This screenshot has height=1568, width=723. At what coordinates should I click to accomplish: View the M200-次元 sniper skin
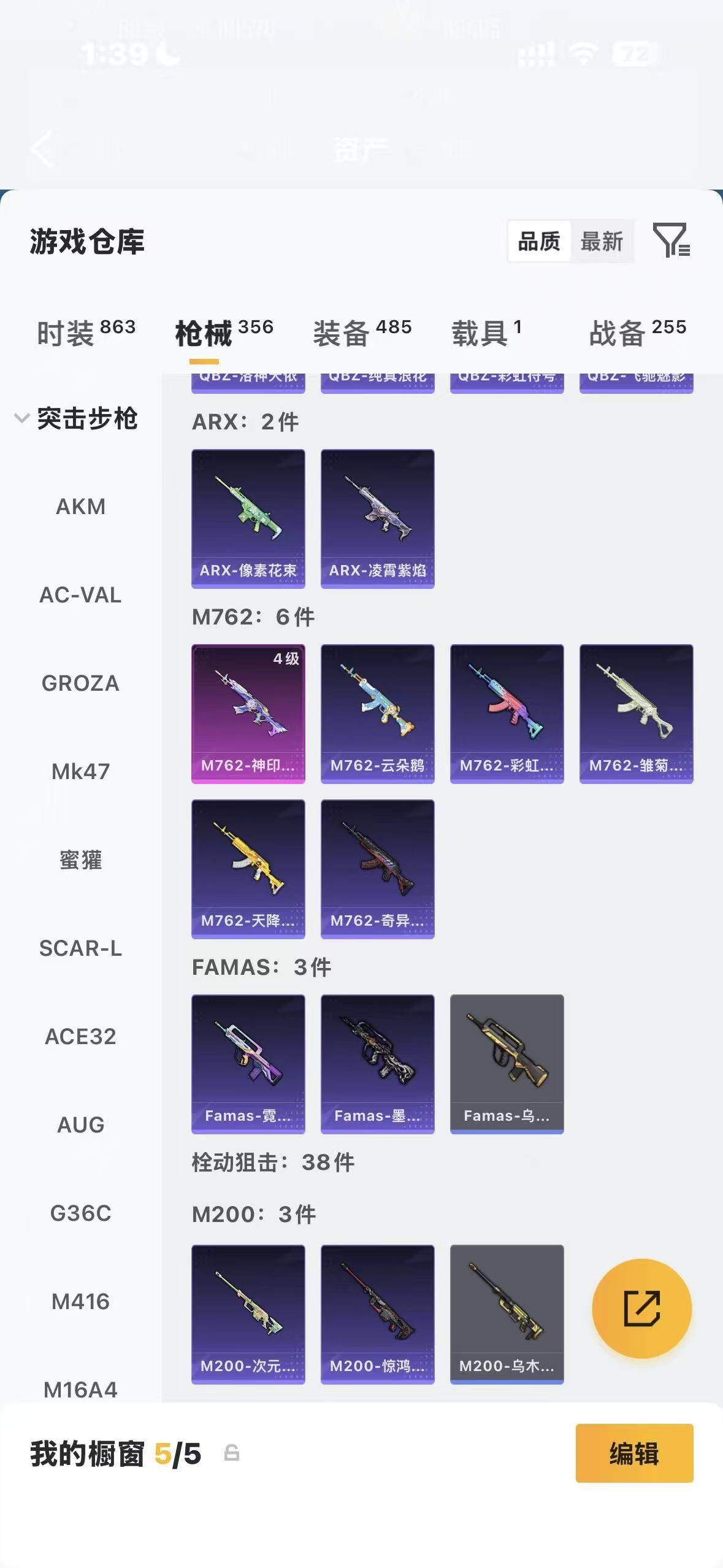(x=248, y=1315)
